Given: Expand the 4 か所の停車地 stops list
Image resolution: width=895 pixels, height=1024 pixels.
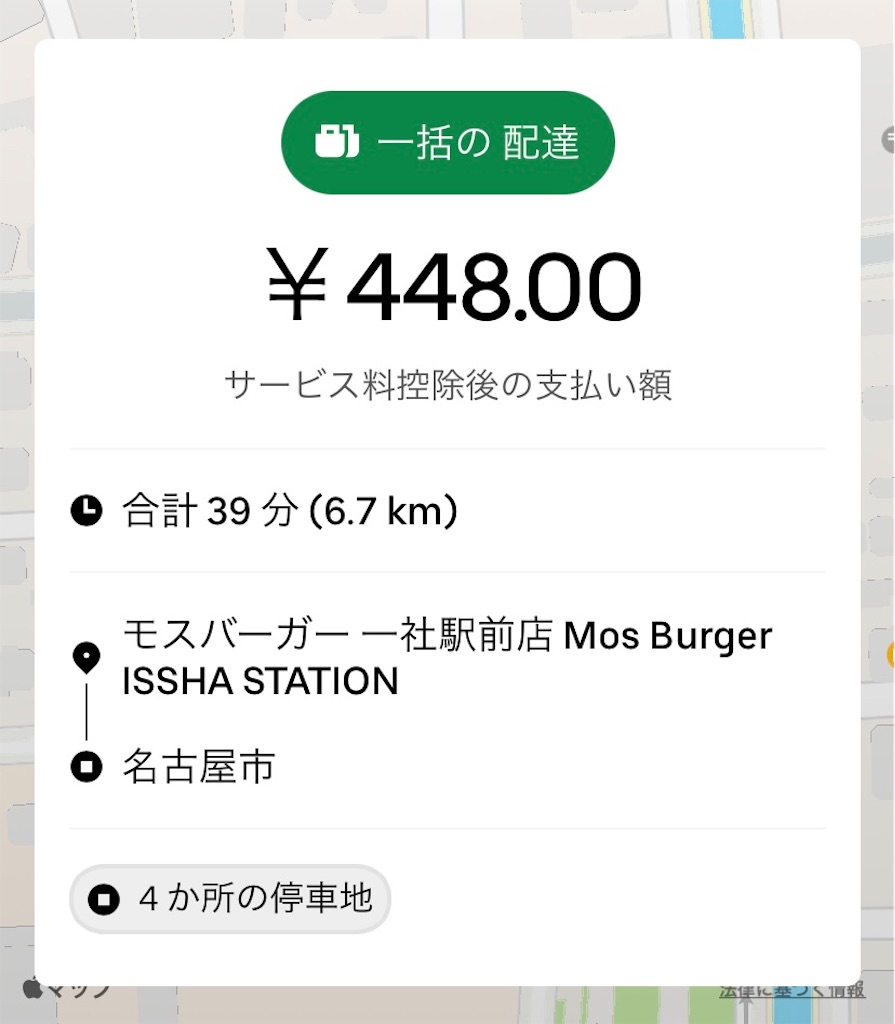Looking at the screenshot, I should click(229, 899).
